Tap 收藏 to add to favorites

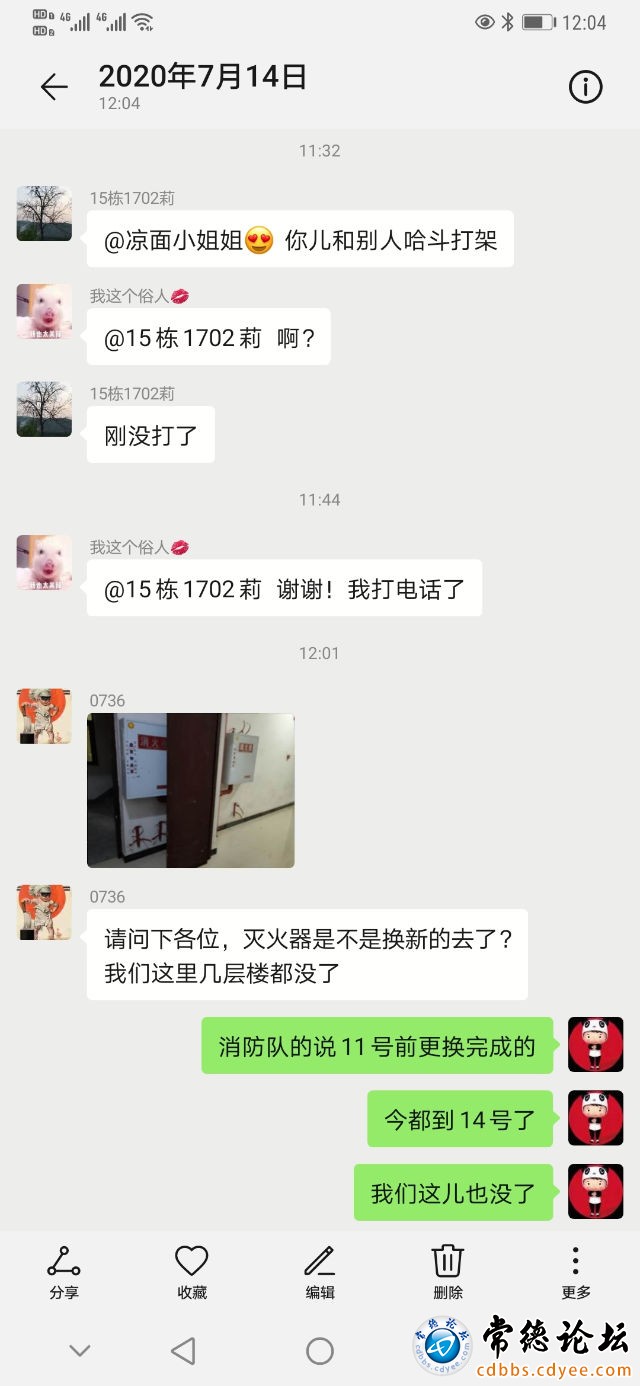tap(192, 1272)
